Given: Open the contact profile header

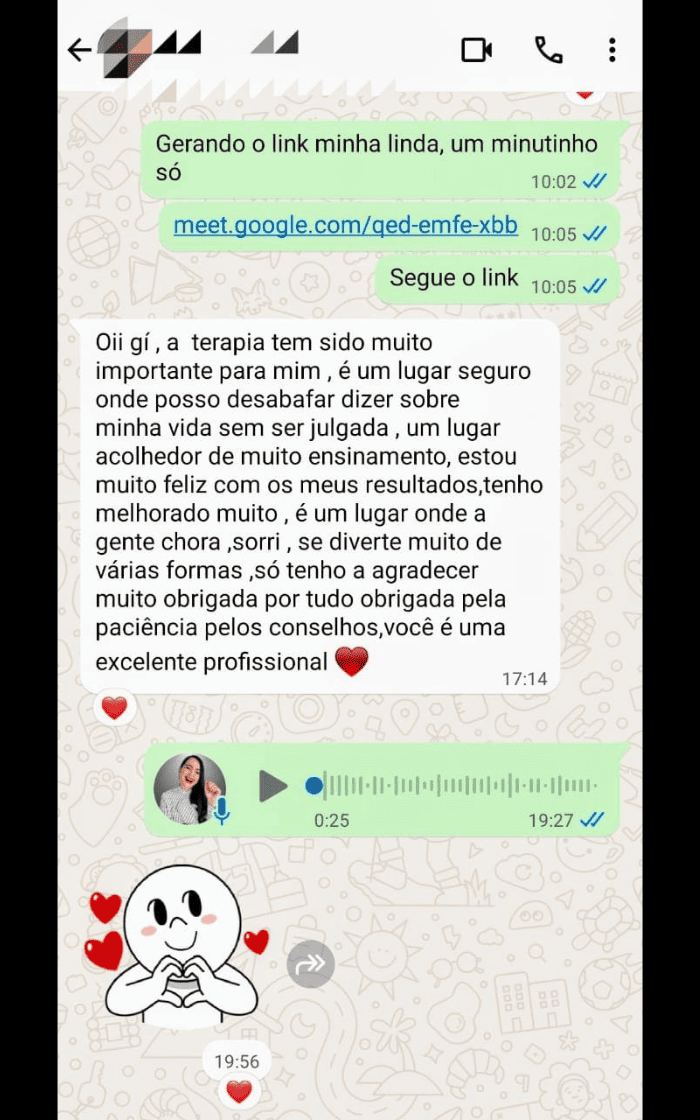Looking at the screenshot, I should (200, 48).
